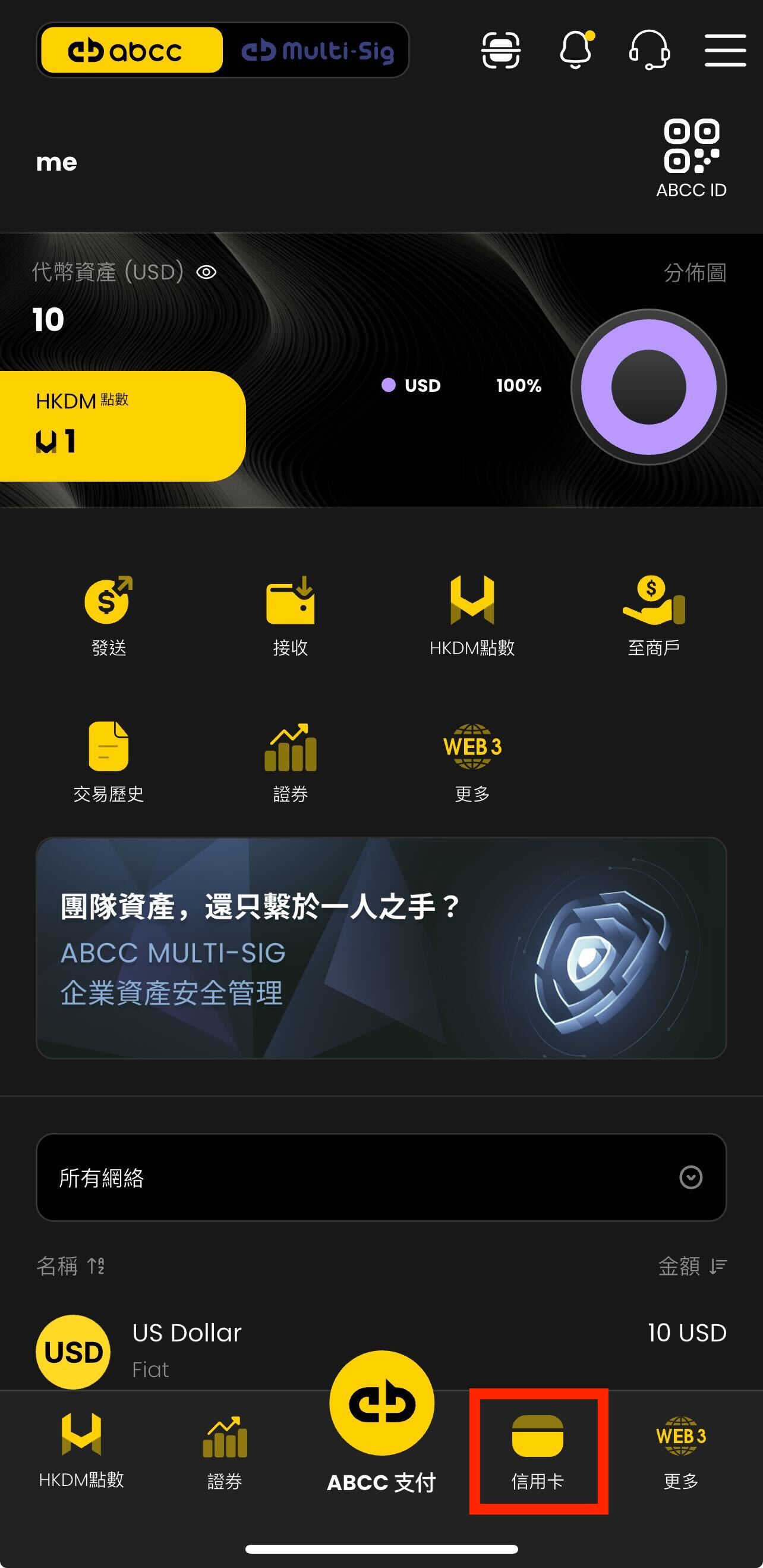
Task: Open the US Dollar asset row
Action: click(x=381, y=1350)
